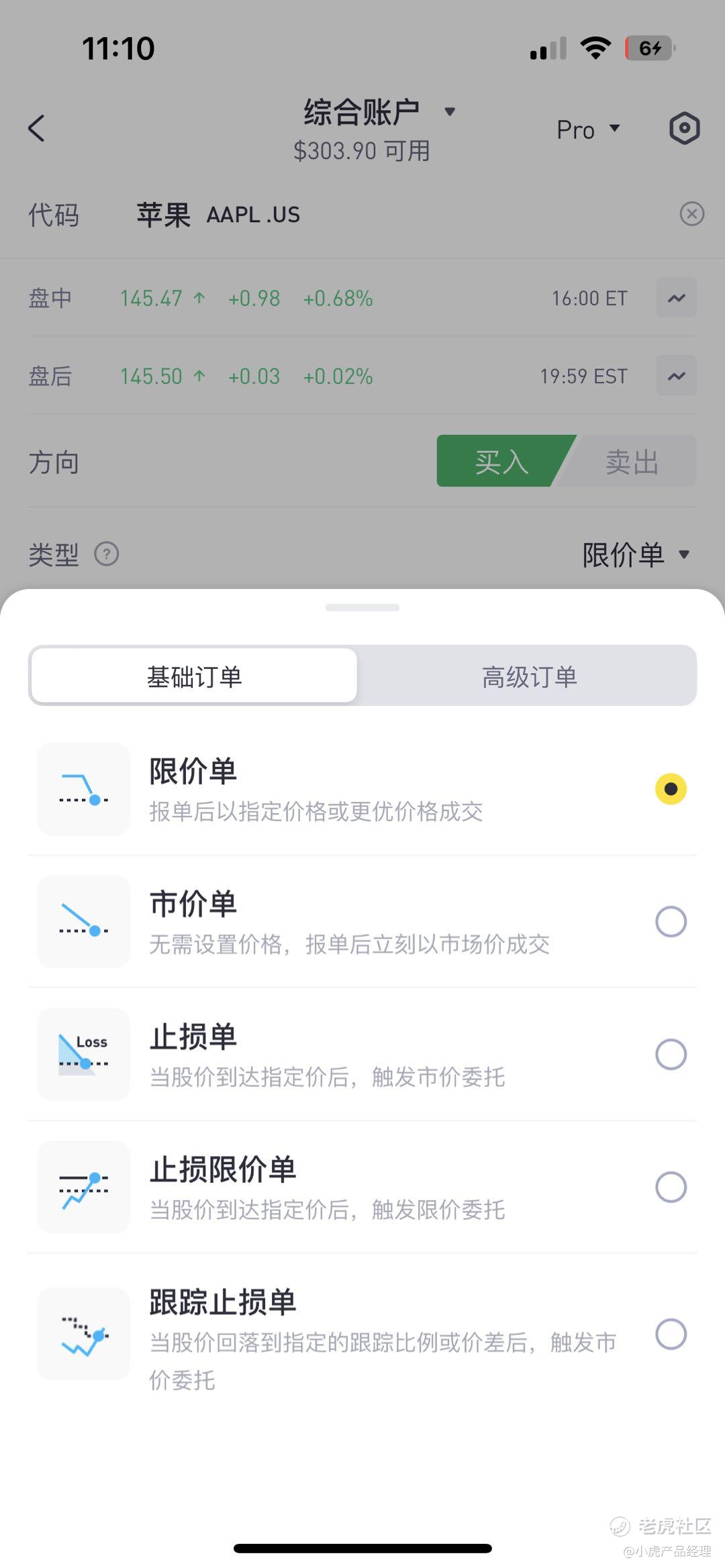Select the 止损限价单 order type
The width and height of the screenshot is (725, 1568).
click(x=670, y=1187)
